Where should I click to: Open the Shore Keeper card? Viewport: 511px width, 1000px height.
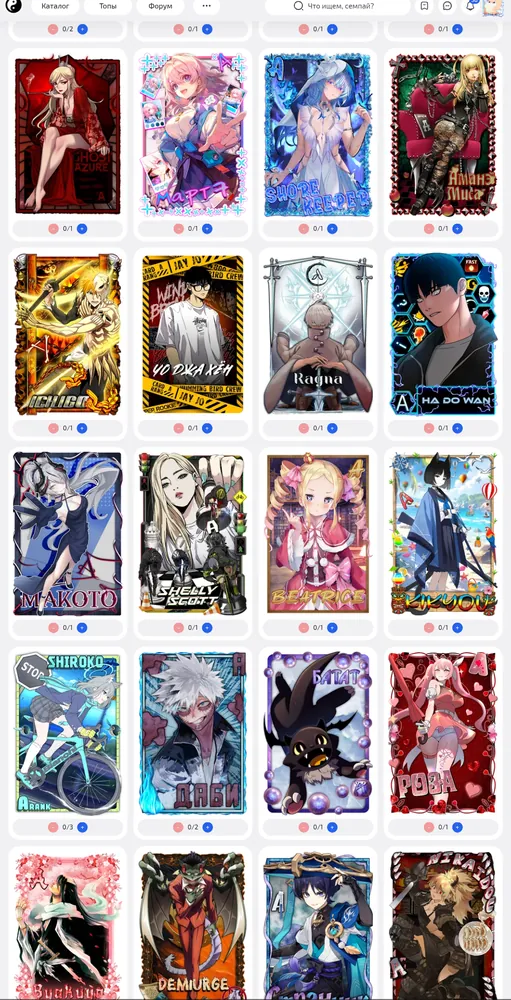coord(318,135)
